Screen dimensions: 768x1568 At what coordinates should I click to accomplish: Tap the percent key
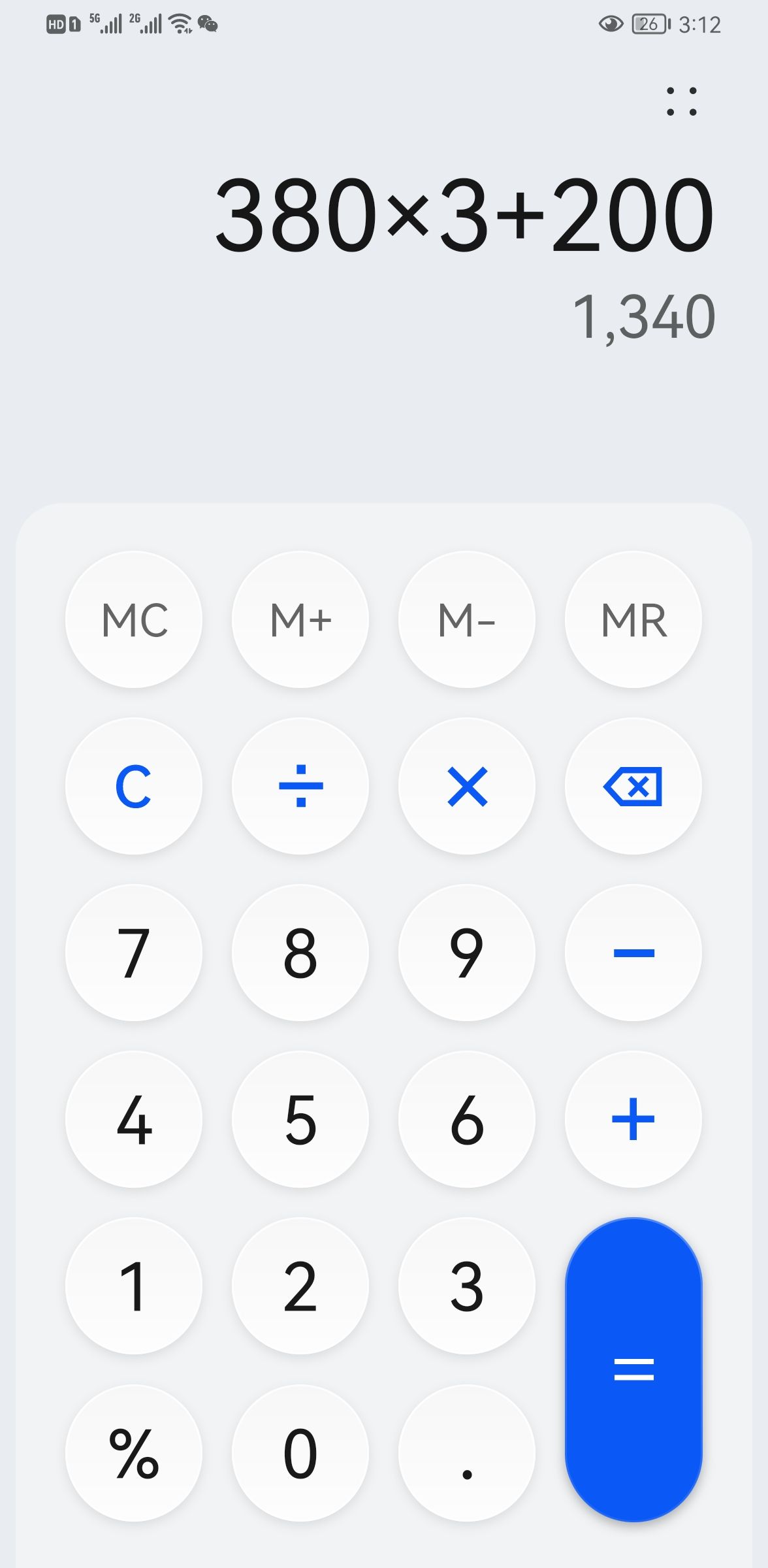point(134,1452)
